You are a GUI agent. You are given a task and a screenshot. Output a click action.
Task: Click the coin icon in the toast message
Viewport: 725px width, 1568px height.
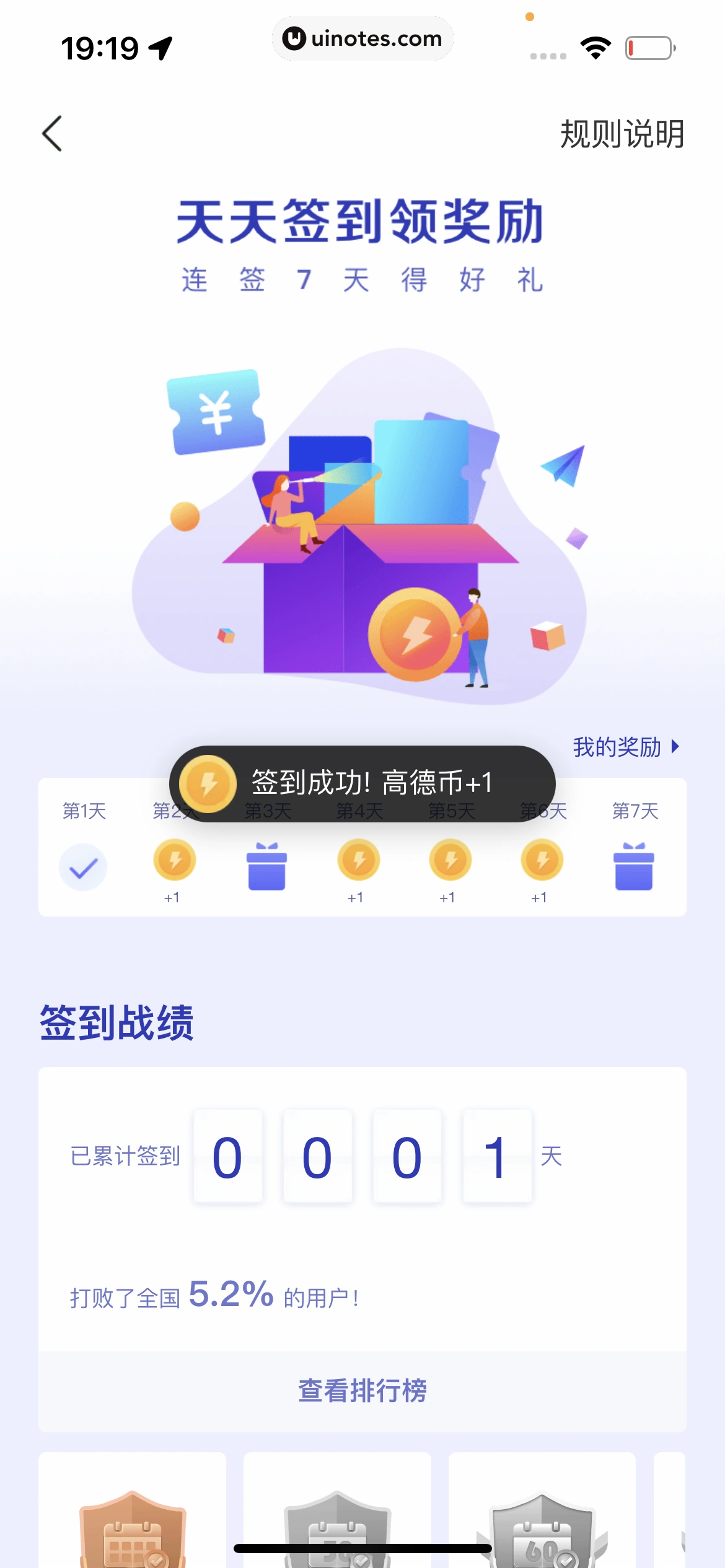tap(206, 783)
